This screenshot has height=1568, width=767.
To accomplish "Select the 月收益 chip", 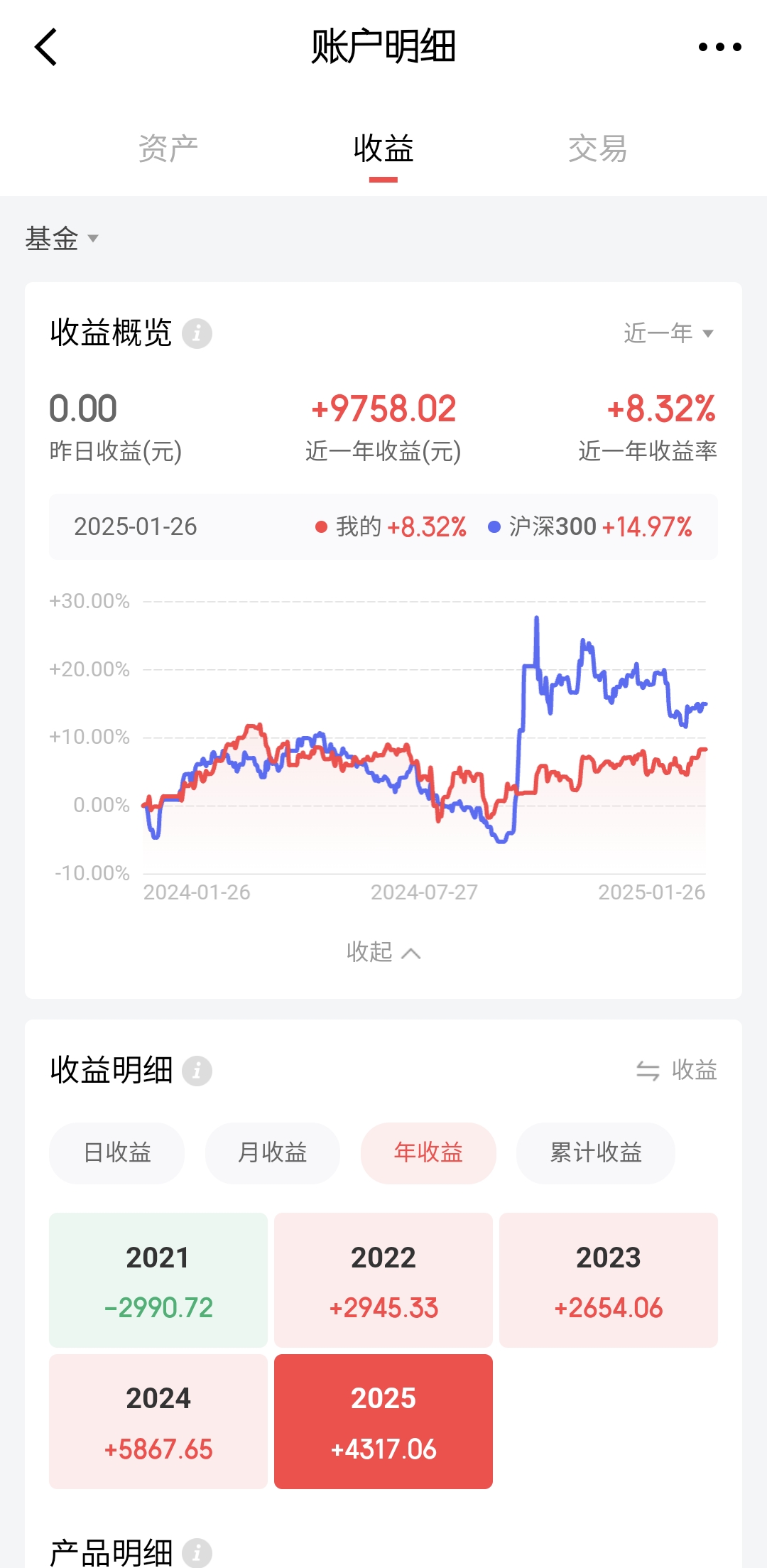I will click(273, 1152).
